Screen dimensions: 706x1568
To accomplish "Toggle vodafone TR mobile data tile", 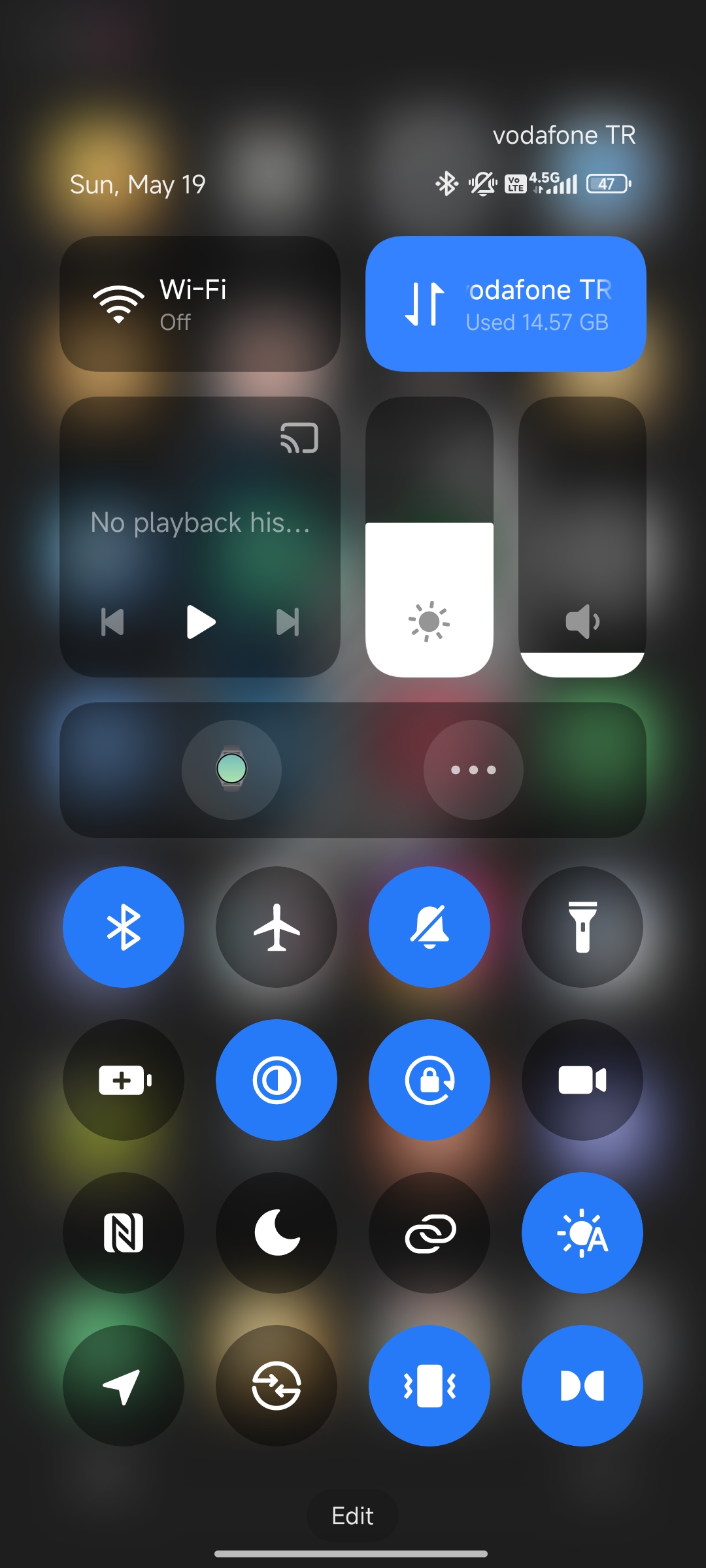I will [506, 304].
